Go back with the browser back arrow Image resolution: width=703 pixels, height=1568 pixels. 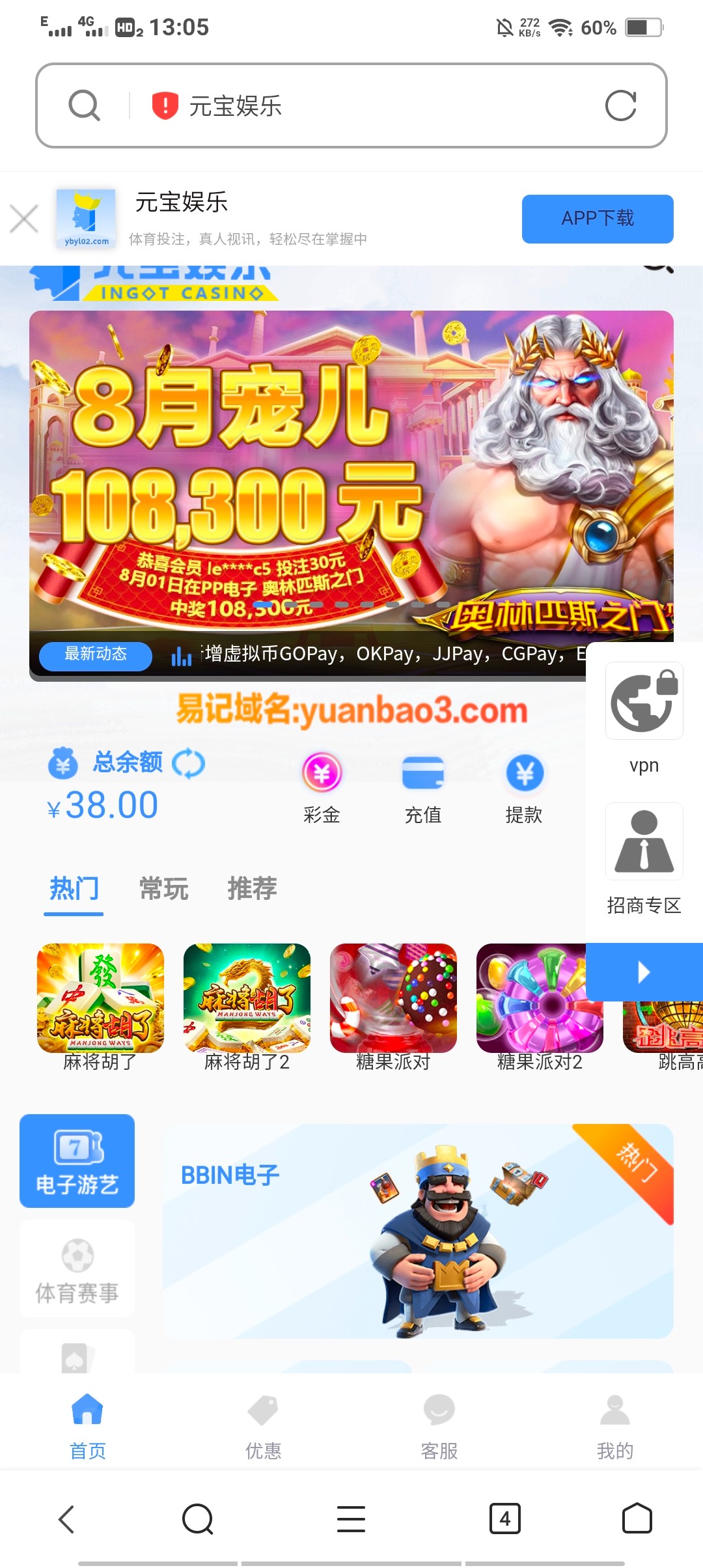66,1519
